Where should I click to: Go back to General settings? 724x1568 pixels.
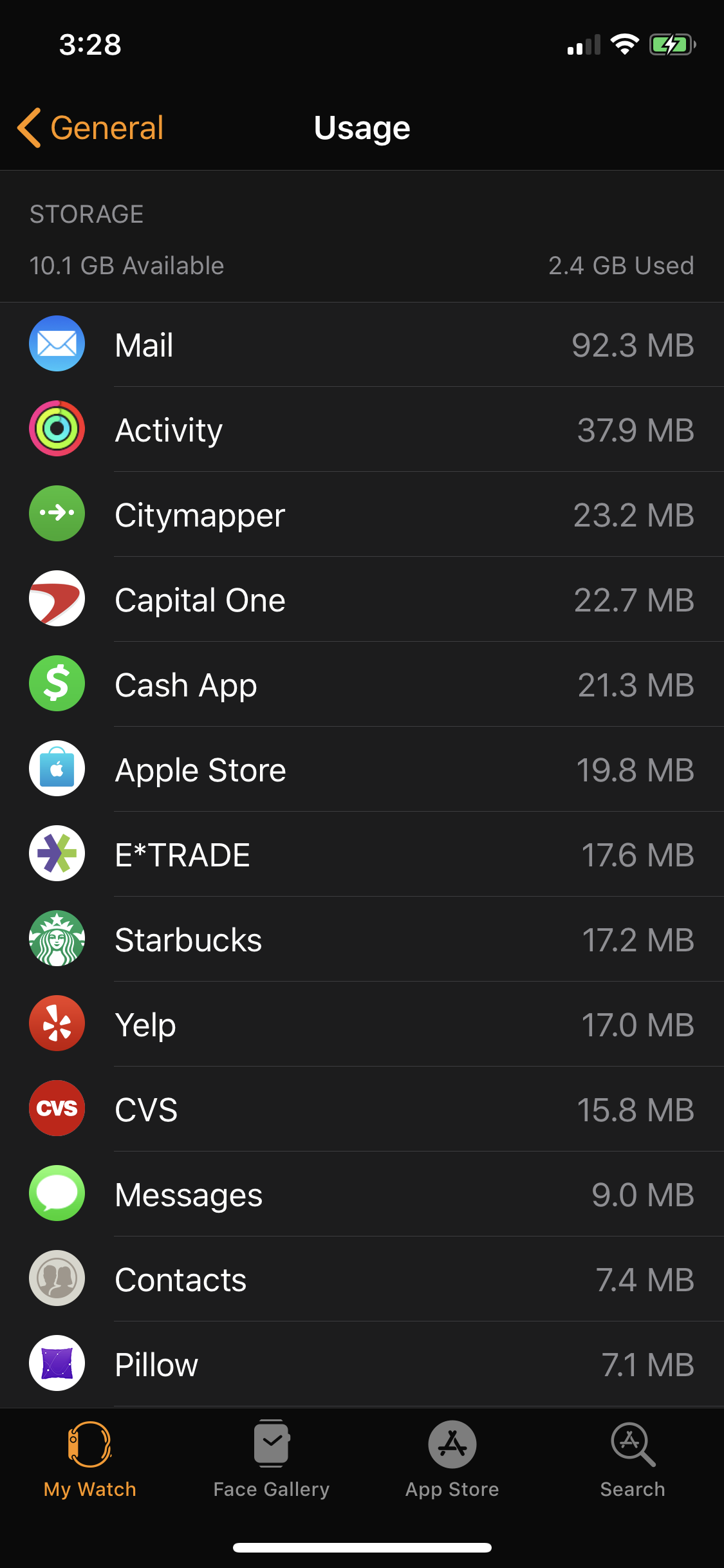[91, 127]
